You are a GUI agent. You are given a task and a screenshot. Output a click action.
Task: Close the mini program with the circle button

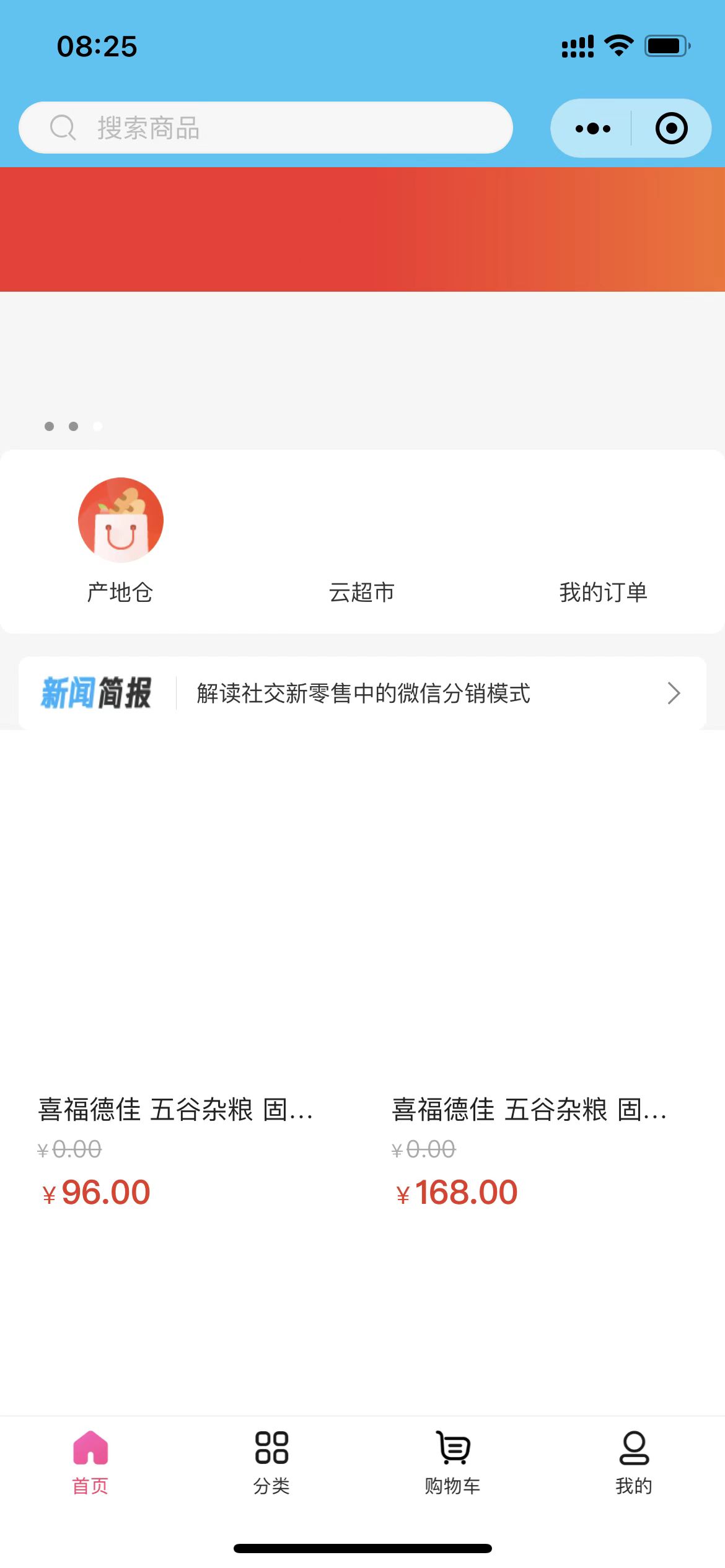671,128
